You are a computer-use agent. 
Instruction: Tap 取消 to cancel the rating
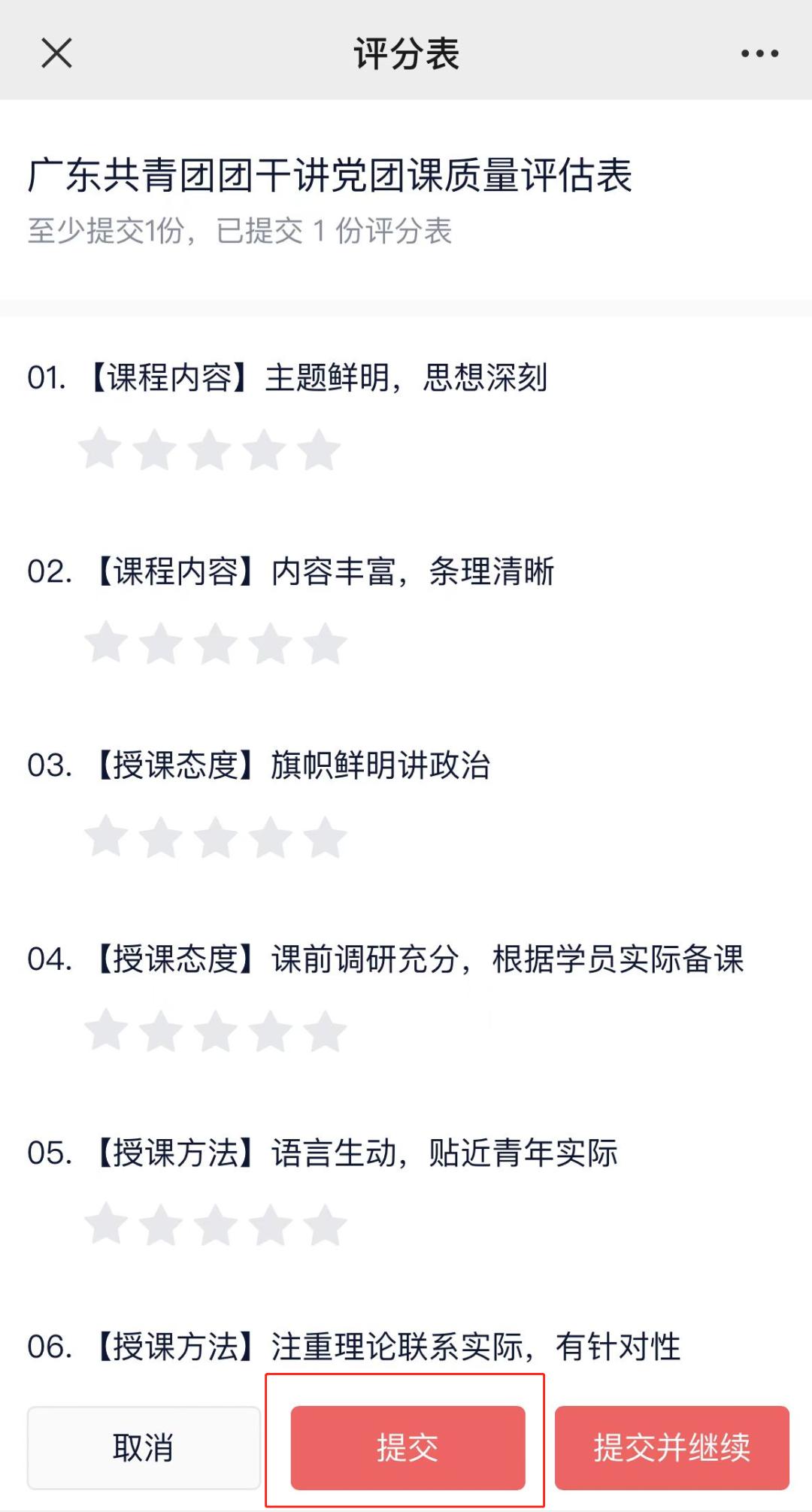[x=144, y=1447]
